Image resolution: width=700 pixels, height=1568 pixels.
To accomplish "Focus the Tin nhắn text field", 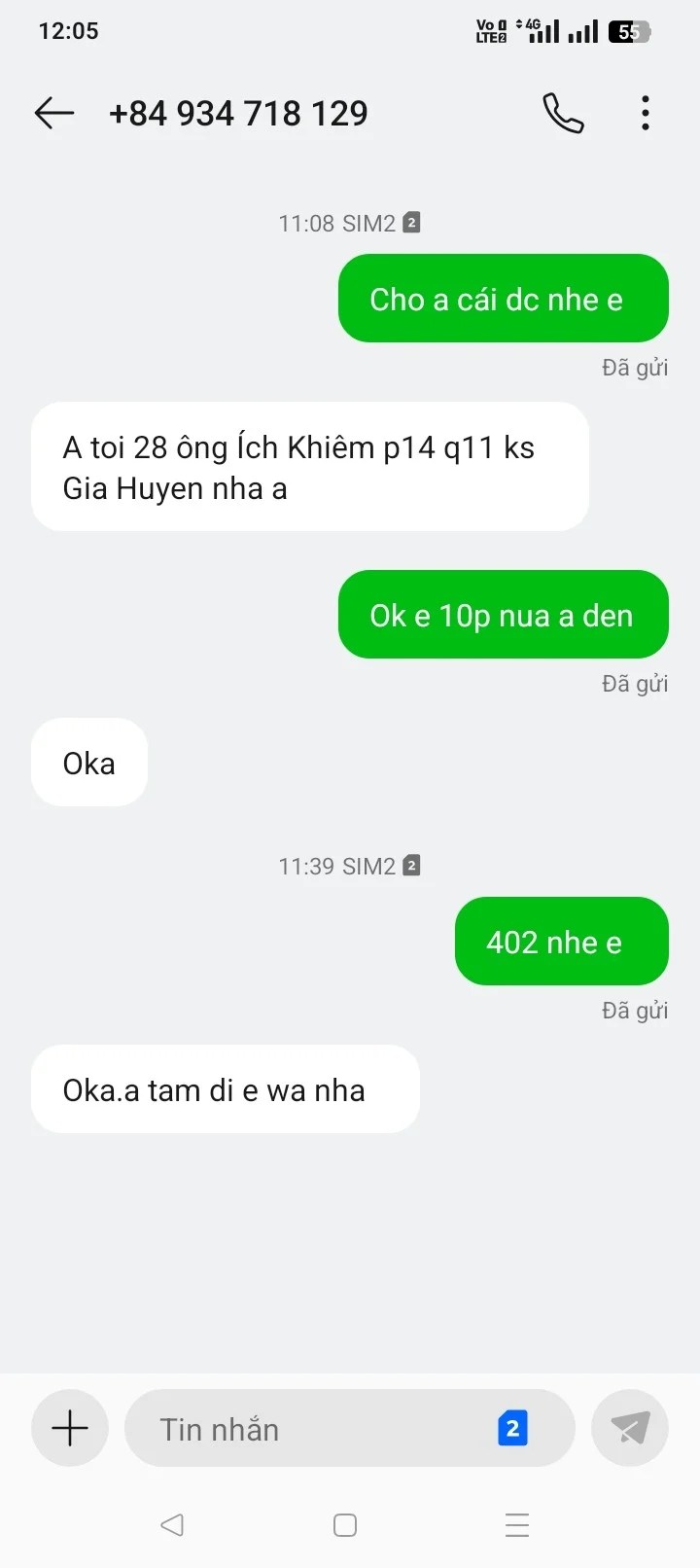I will 311,1428.
